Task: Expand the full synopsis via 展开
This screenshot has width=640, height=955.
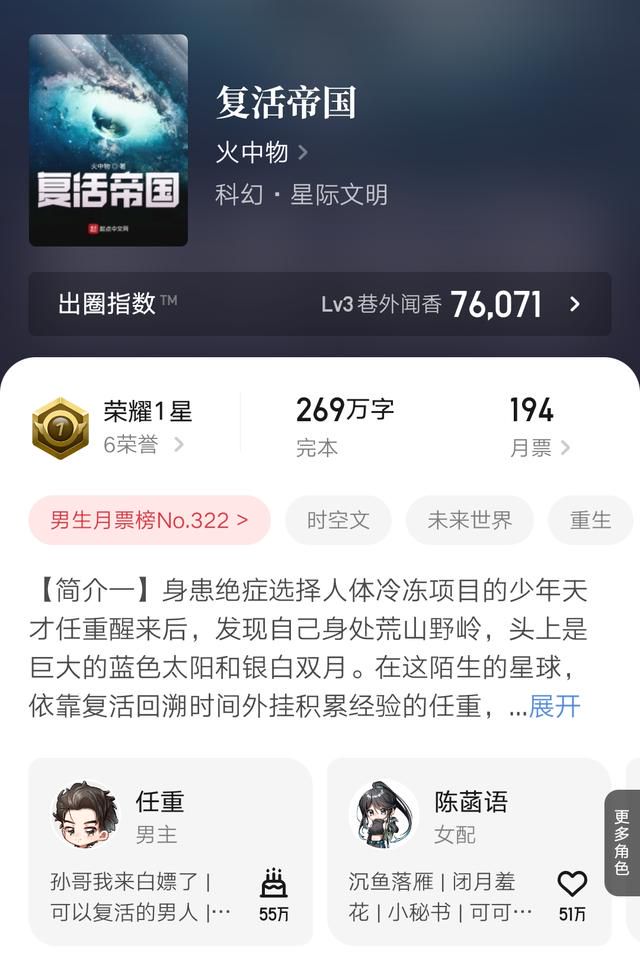Action: point(555,706)
